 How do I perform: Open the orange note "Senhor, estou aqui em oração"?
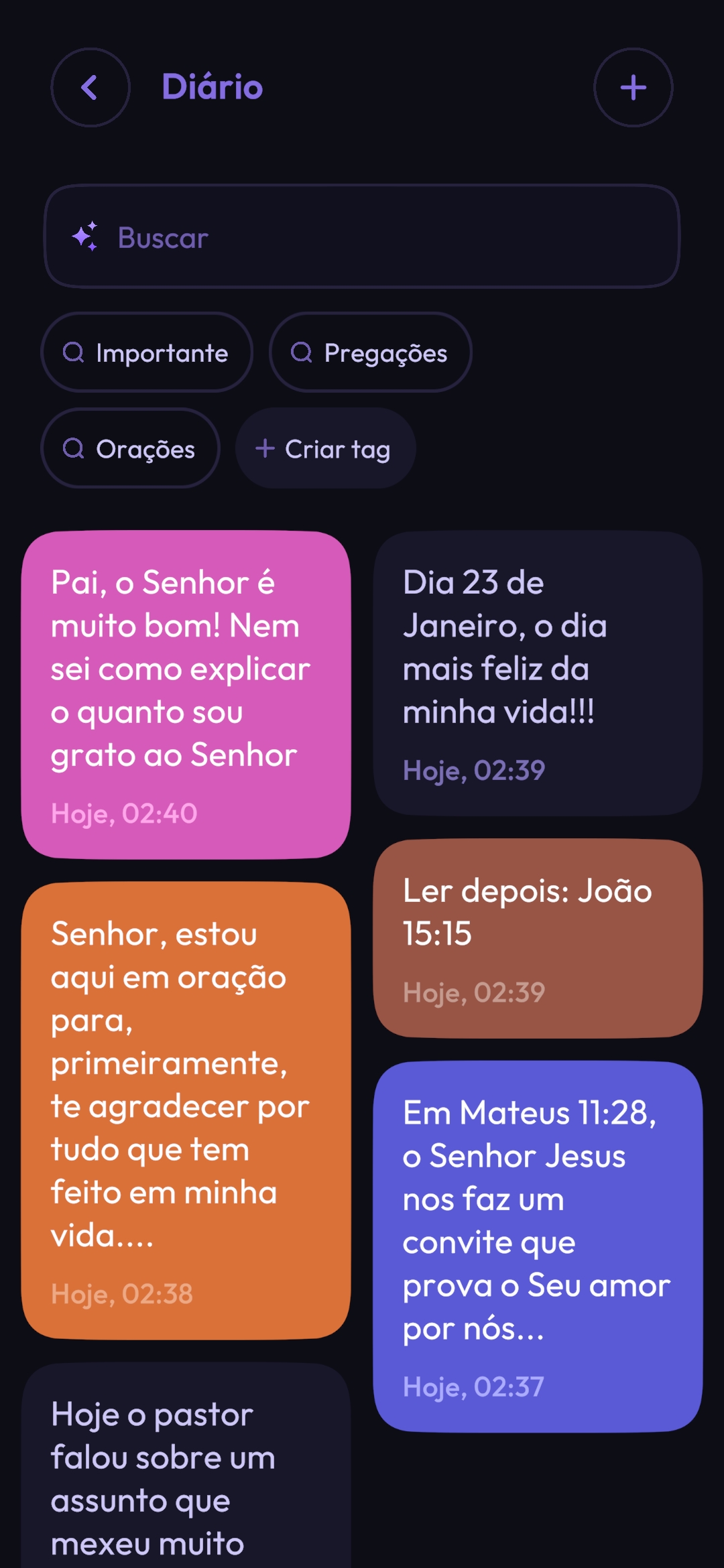pyautogui.click(x=186, y=1110)
